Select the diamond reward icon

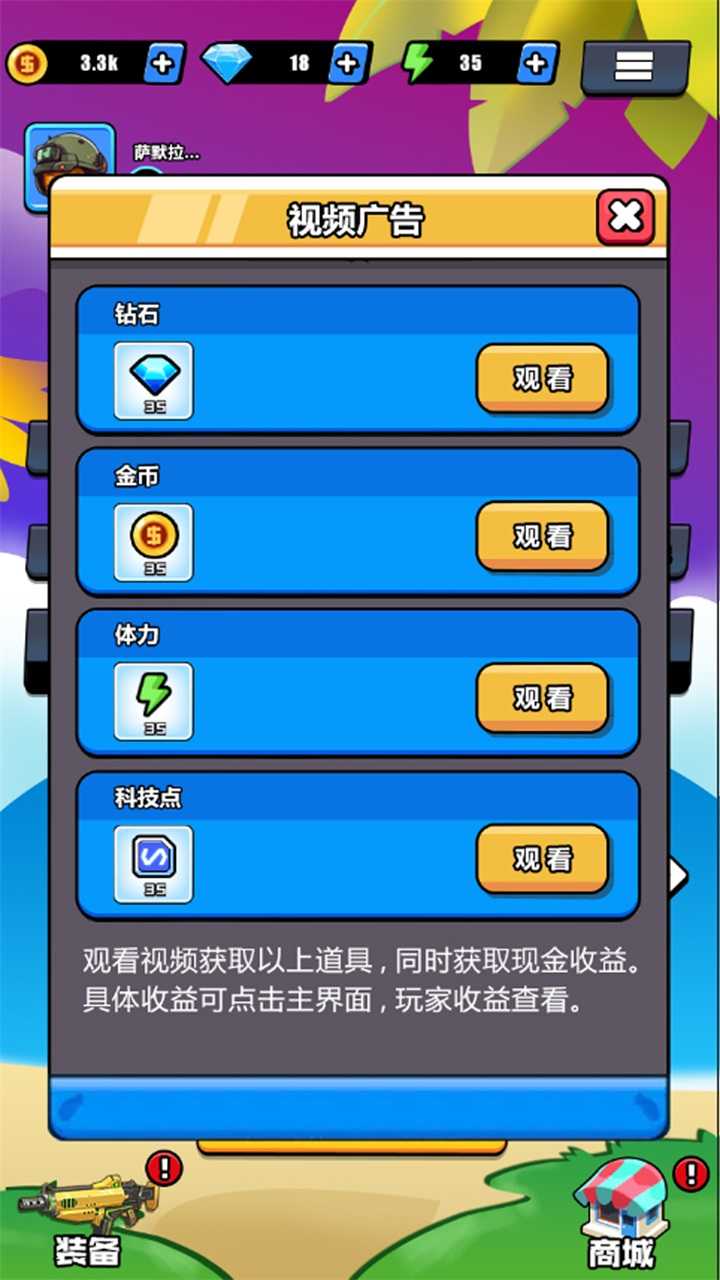[152, 381]
